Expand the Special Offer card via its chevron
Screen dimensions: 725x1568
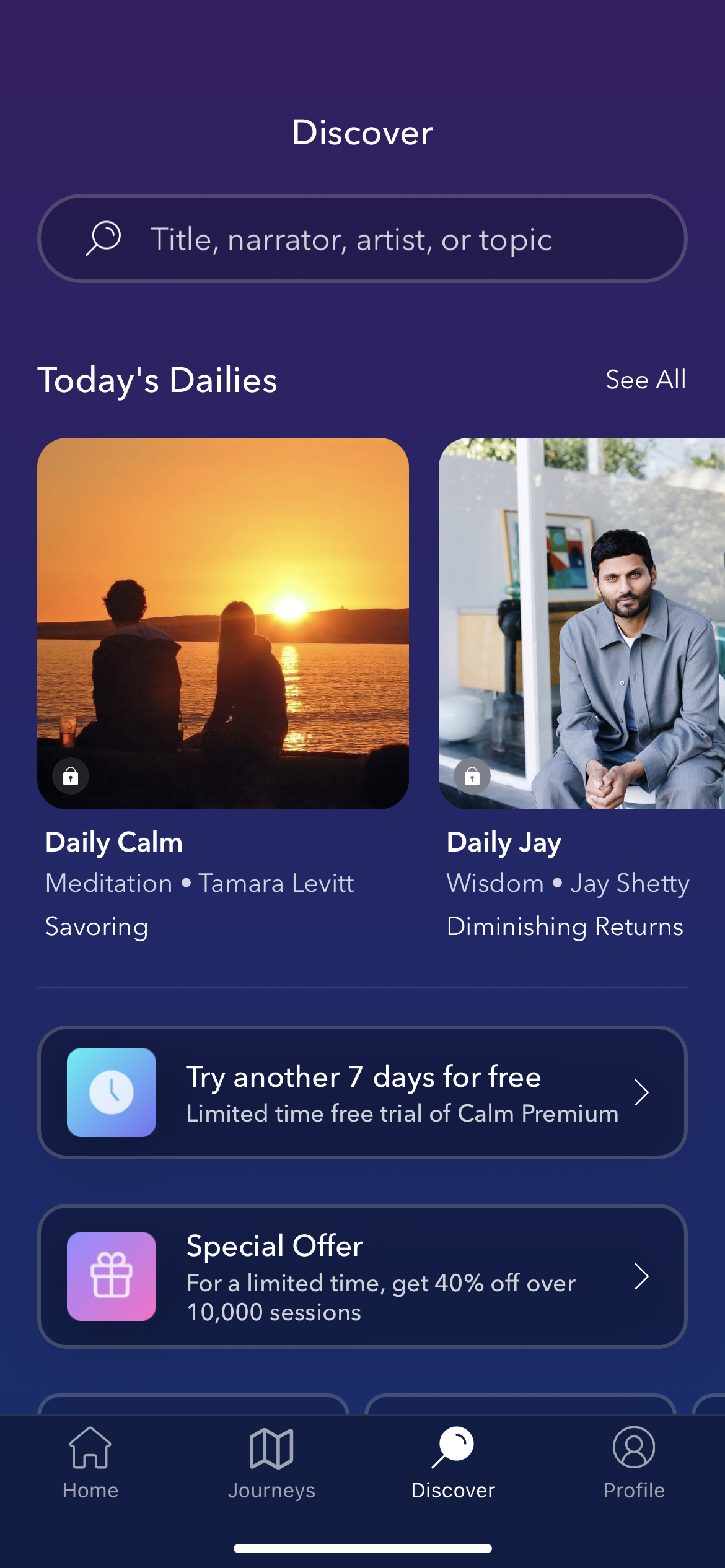click(x=643, y=1277)
